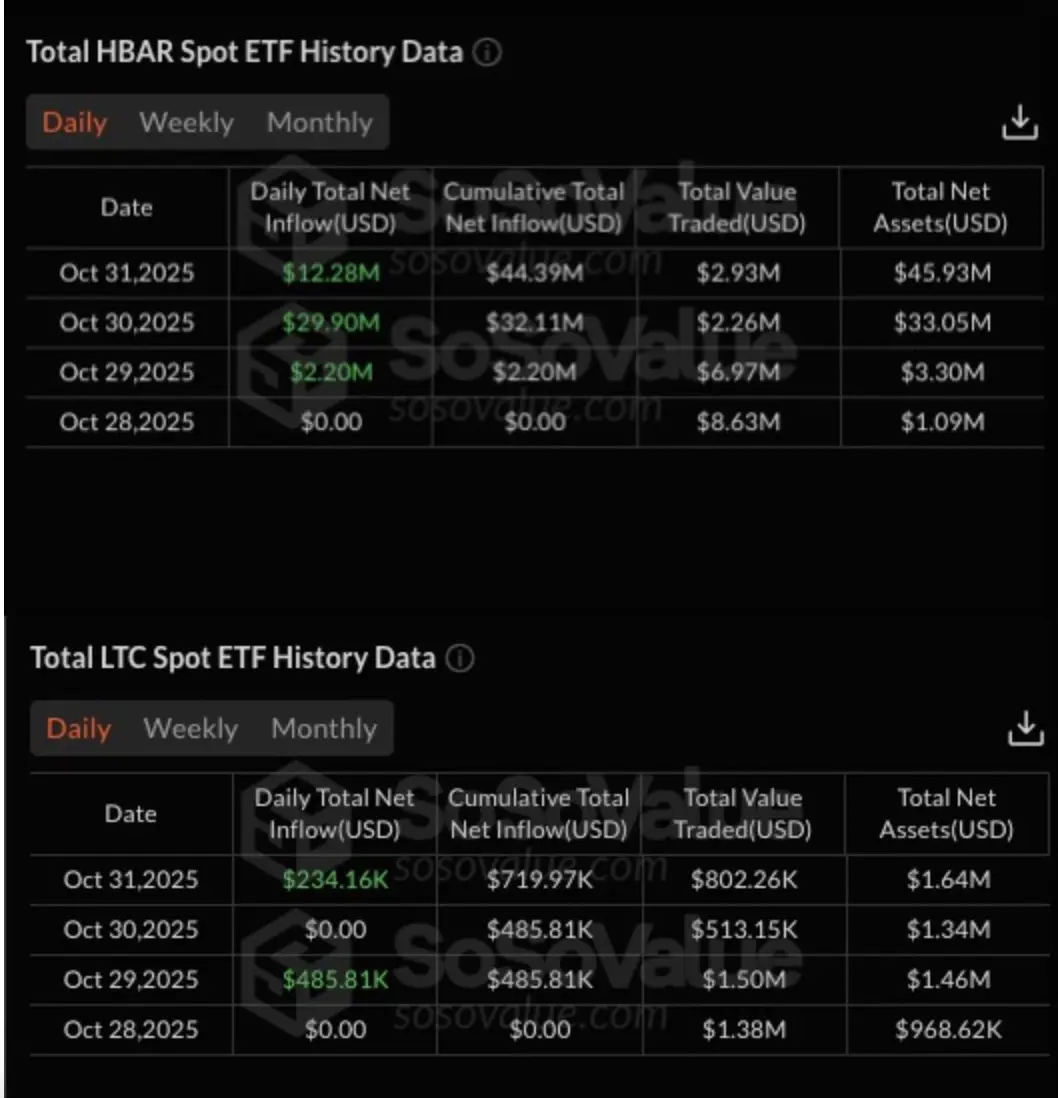1058x1098 pixels.
Task: Switch to Weekly view for HBAR data
Action: point(187,122)
